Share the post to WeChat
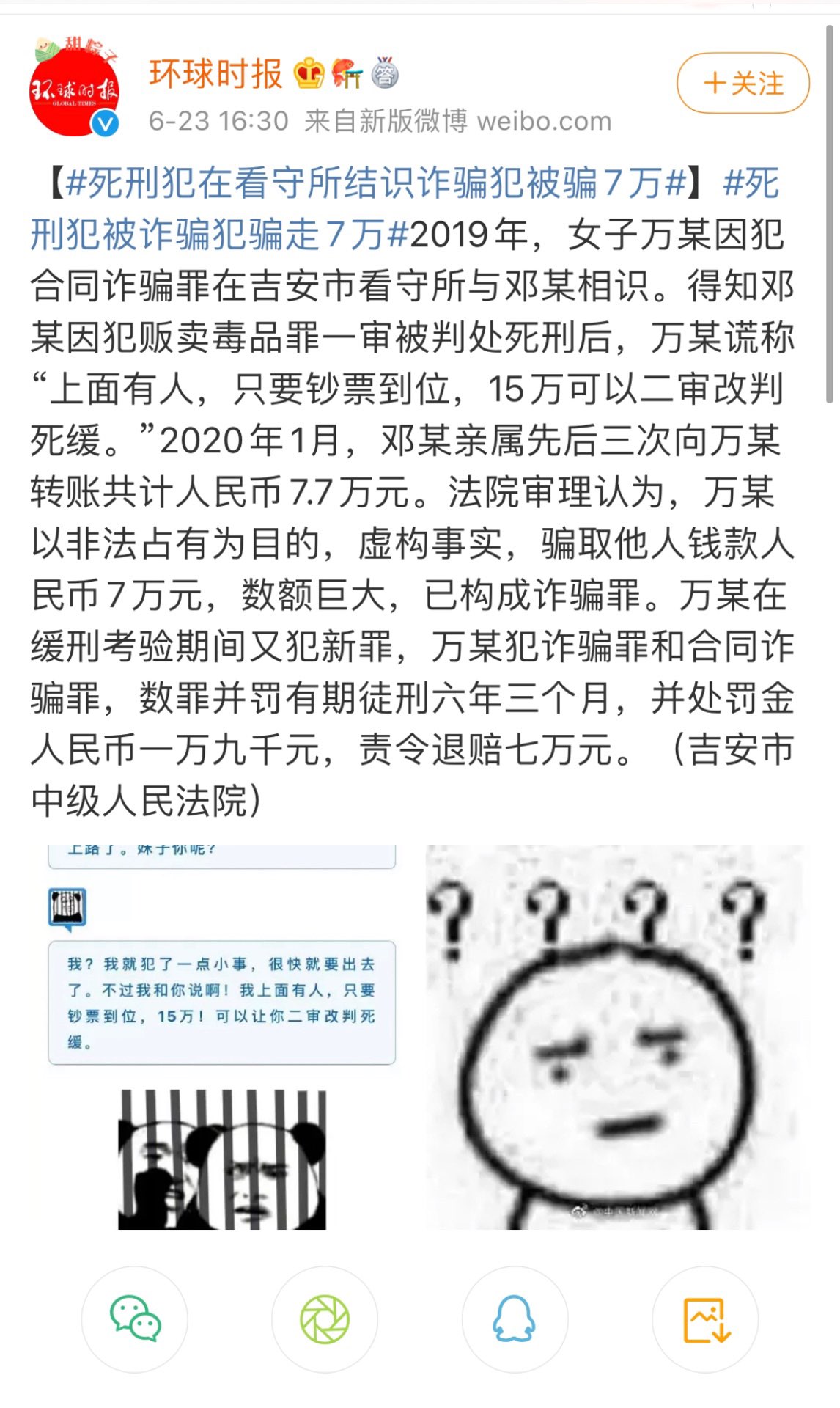This screenshot has height=1408, width=840. click(x=135, y=1319)
